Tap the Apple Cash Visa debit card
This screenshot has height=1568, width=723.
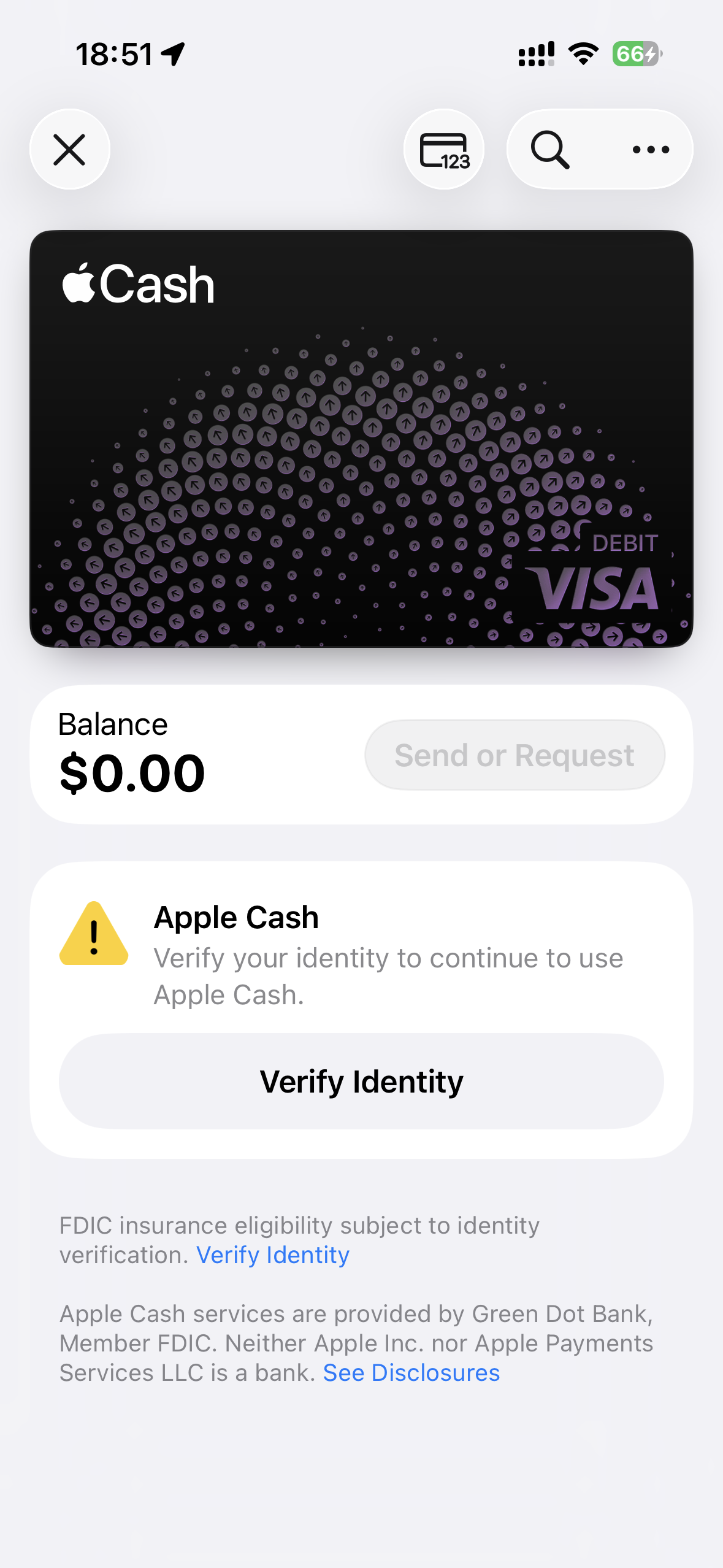click(361, 438)
